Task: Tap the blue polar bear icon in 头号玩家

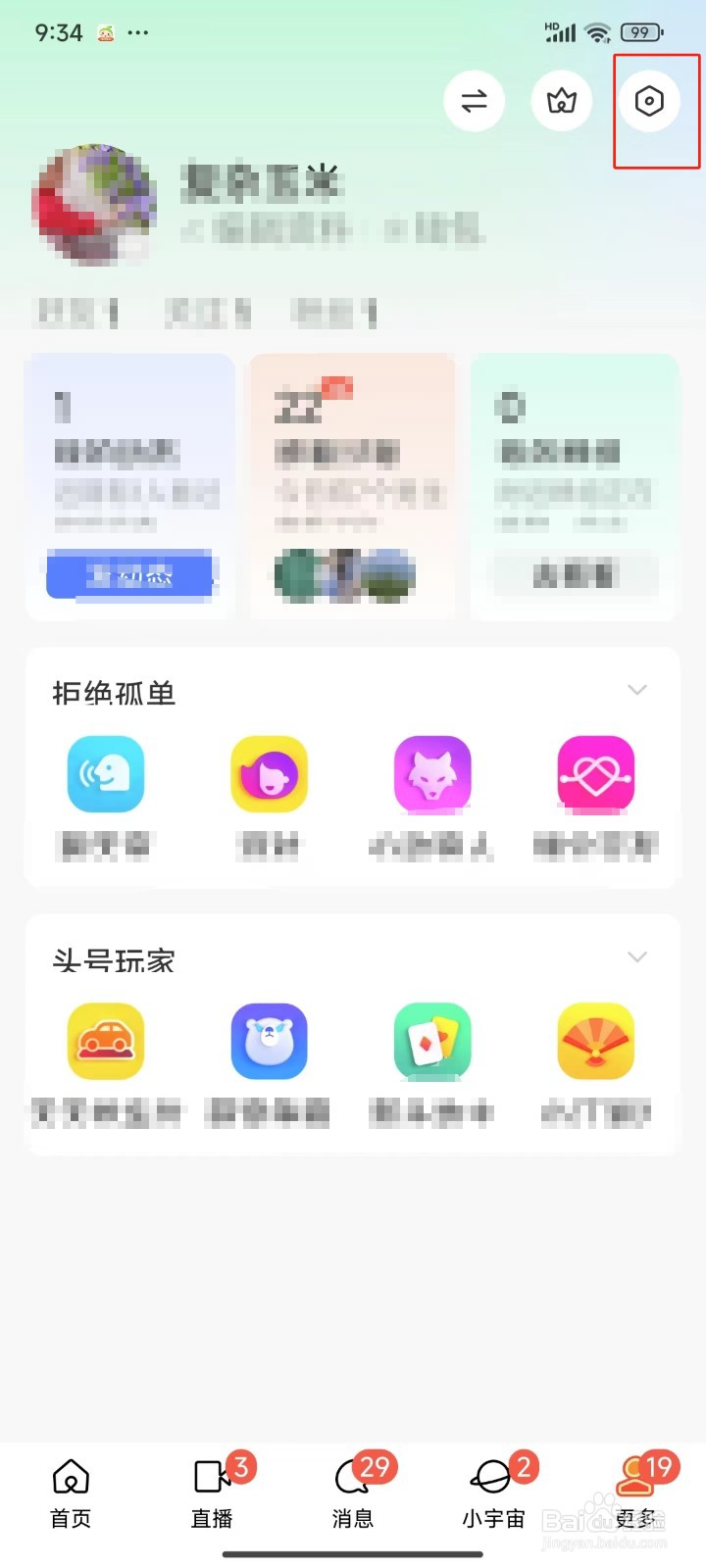Action: [x=269, y=1043]
